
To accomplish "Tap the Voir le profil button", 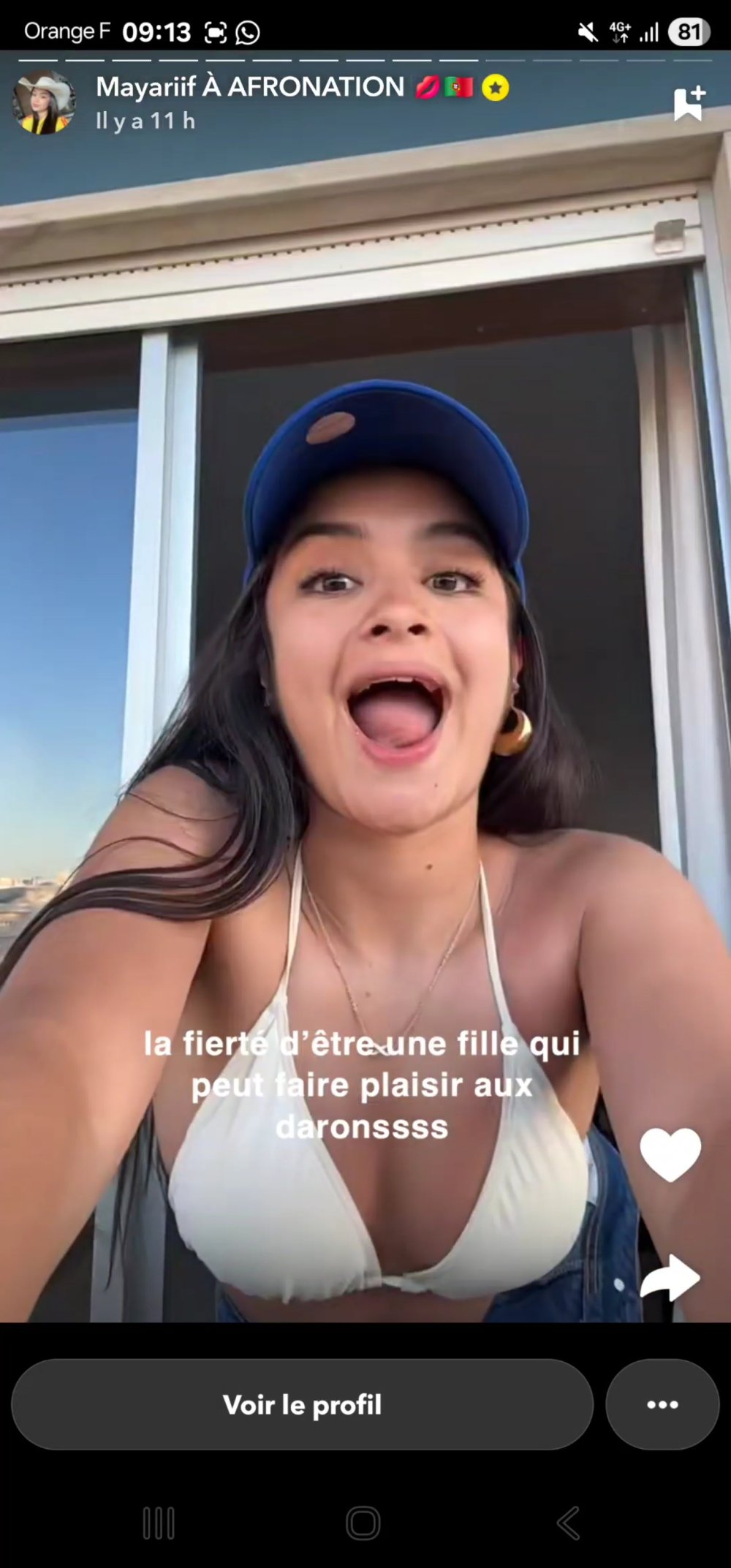I will [302, 1404].
